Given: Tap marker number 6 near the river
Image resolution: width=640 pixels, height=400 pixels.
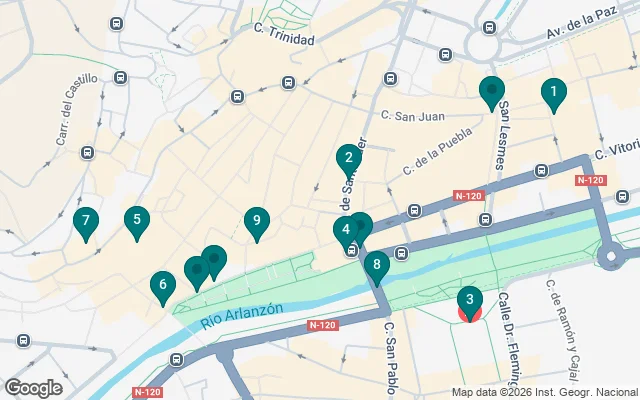Looking at the screenshot, I should (x=162, y=286).
